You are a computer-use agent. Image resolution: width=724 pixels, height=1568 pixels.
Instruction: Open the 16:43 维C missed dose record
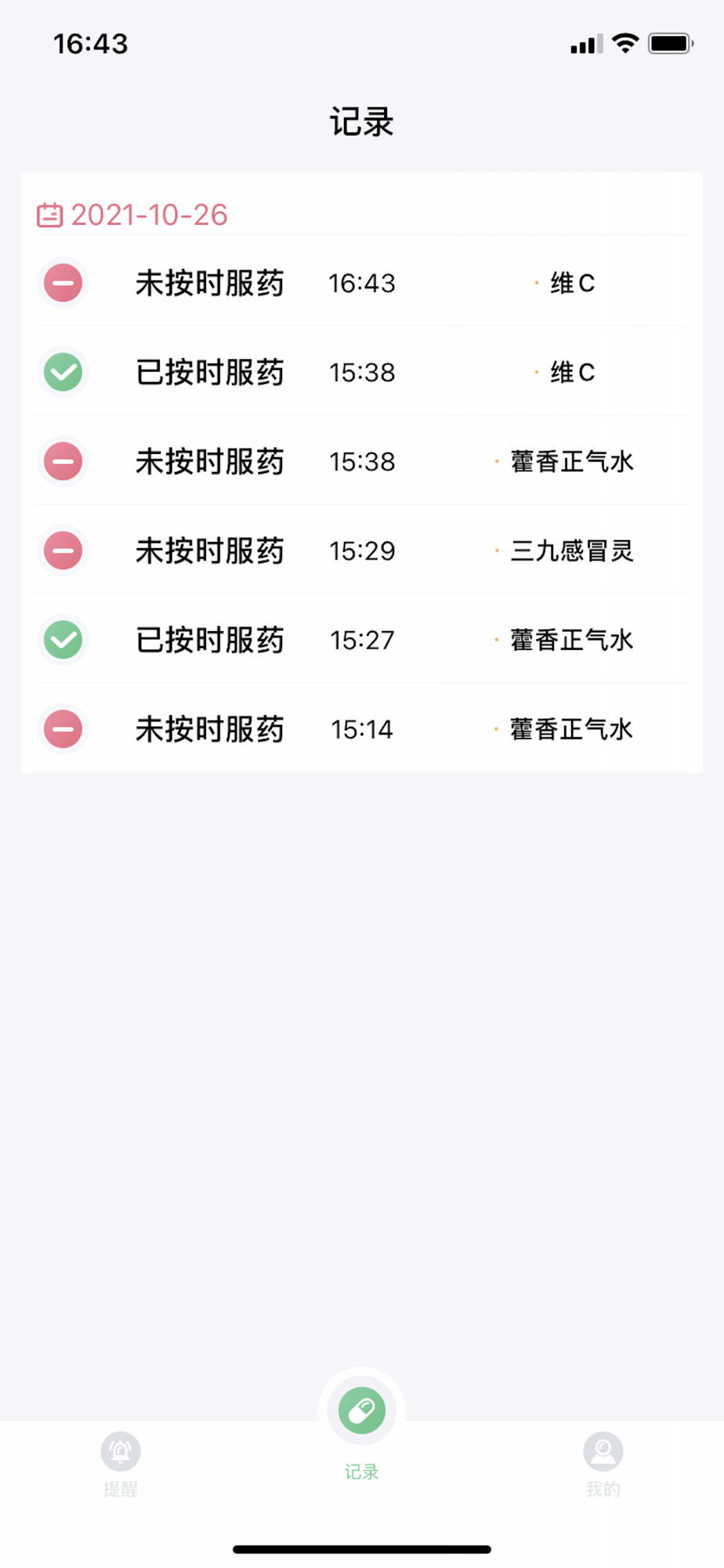click(362, 282)
